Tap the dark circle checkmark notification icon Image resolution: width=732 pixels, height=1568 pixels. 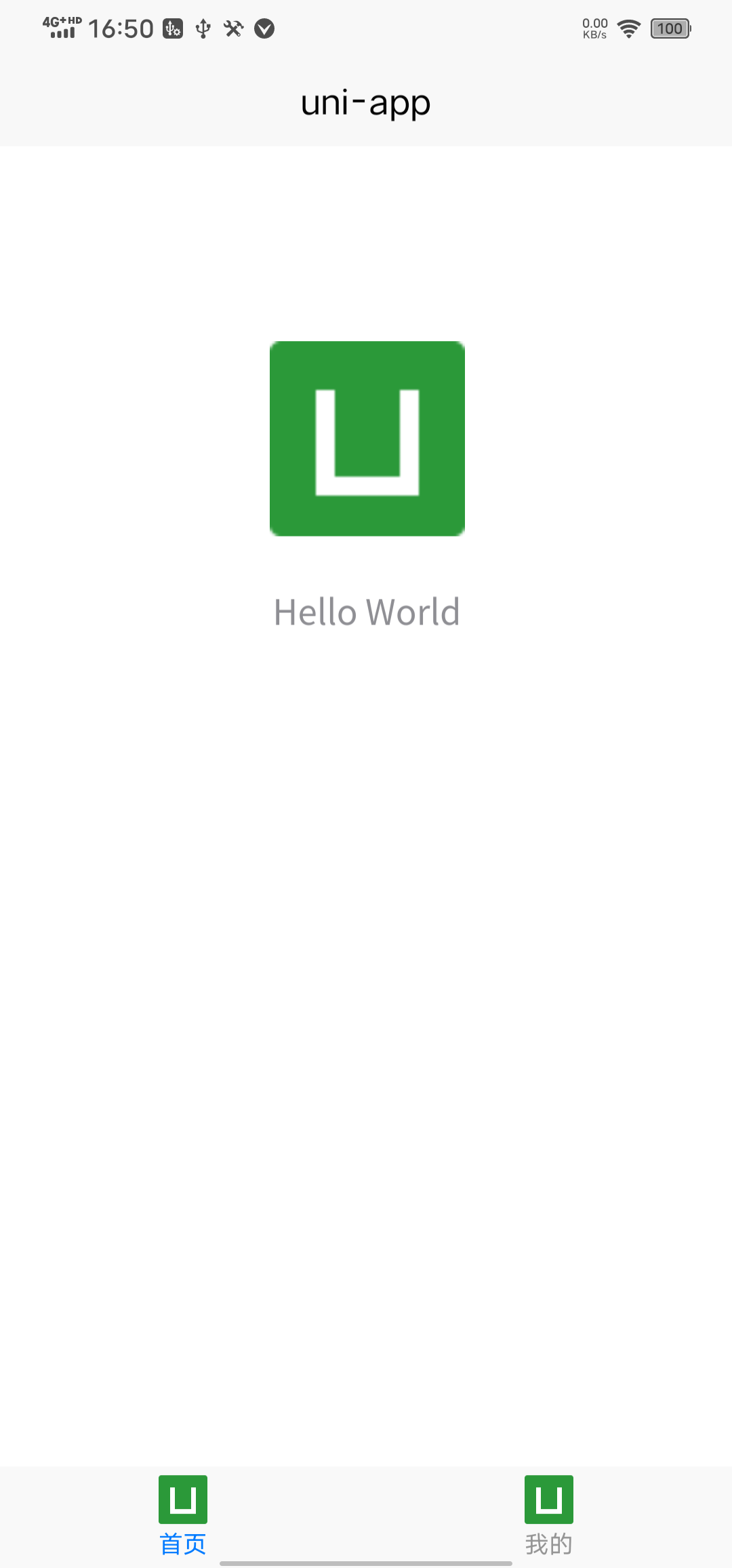[x=264, y=28]
